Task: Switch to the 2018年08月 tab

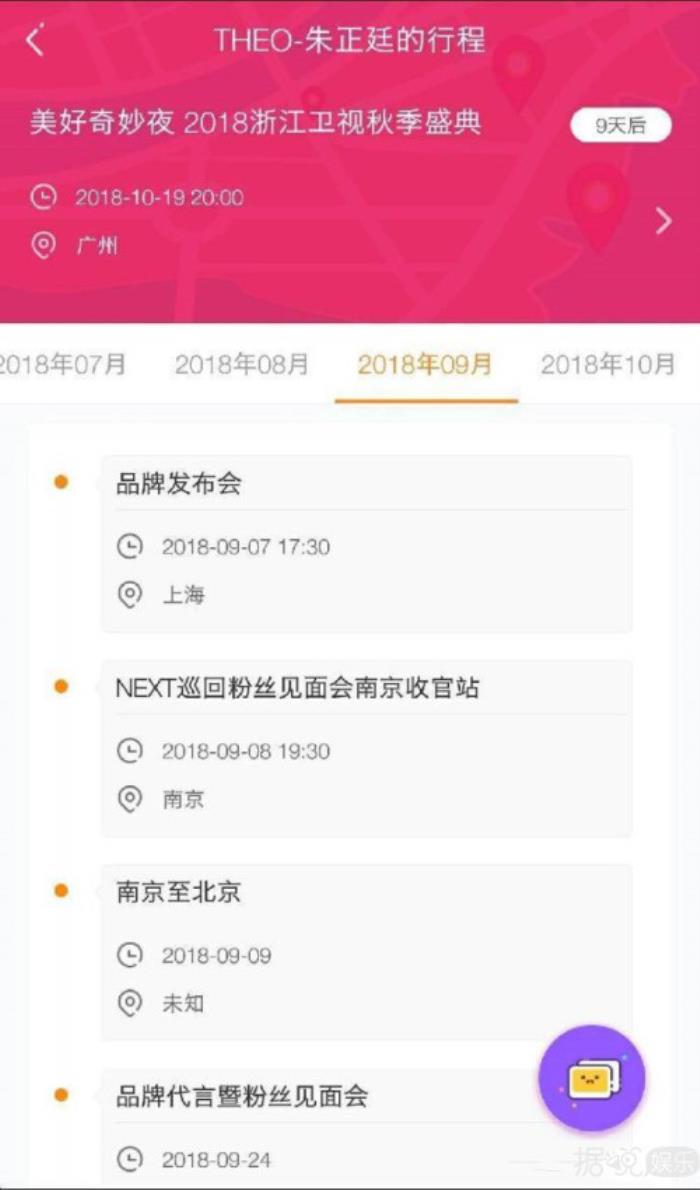Action: [241, 365]
